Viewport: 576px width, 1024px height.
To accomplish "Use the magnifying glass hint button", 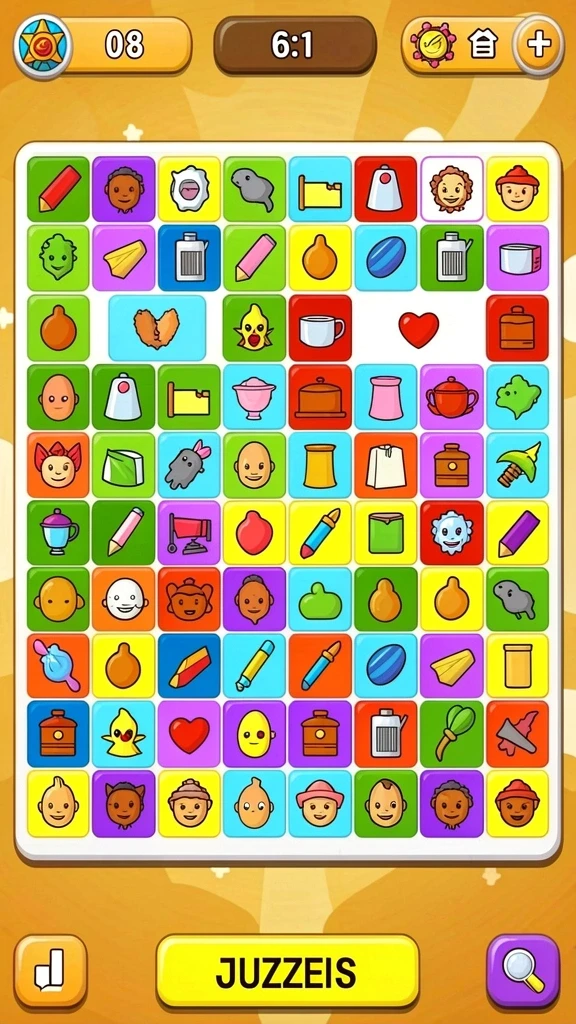I will pos(523,971).
